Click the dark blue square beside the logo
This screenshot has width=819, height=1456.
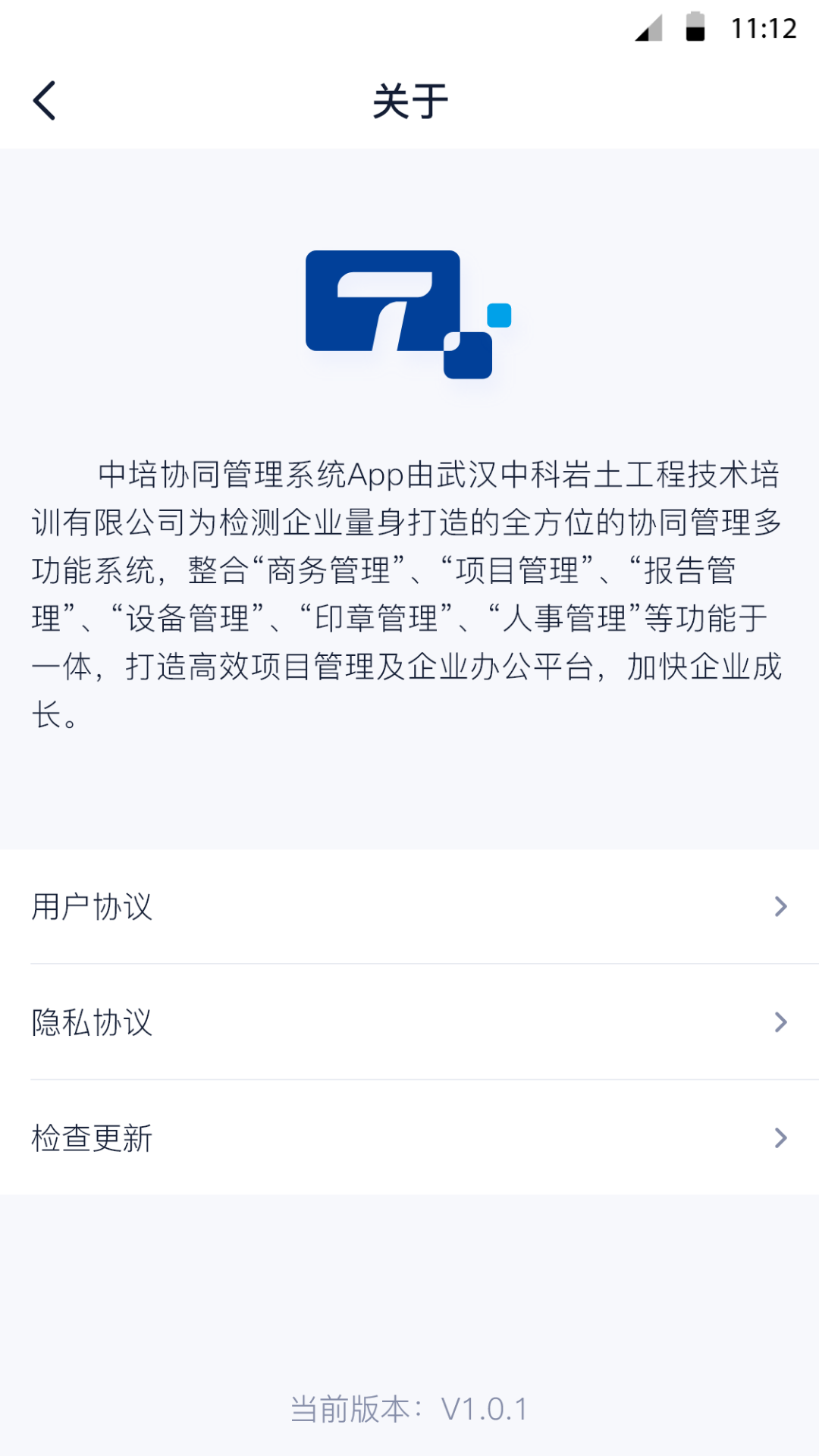point(468,354)
